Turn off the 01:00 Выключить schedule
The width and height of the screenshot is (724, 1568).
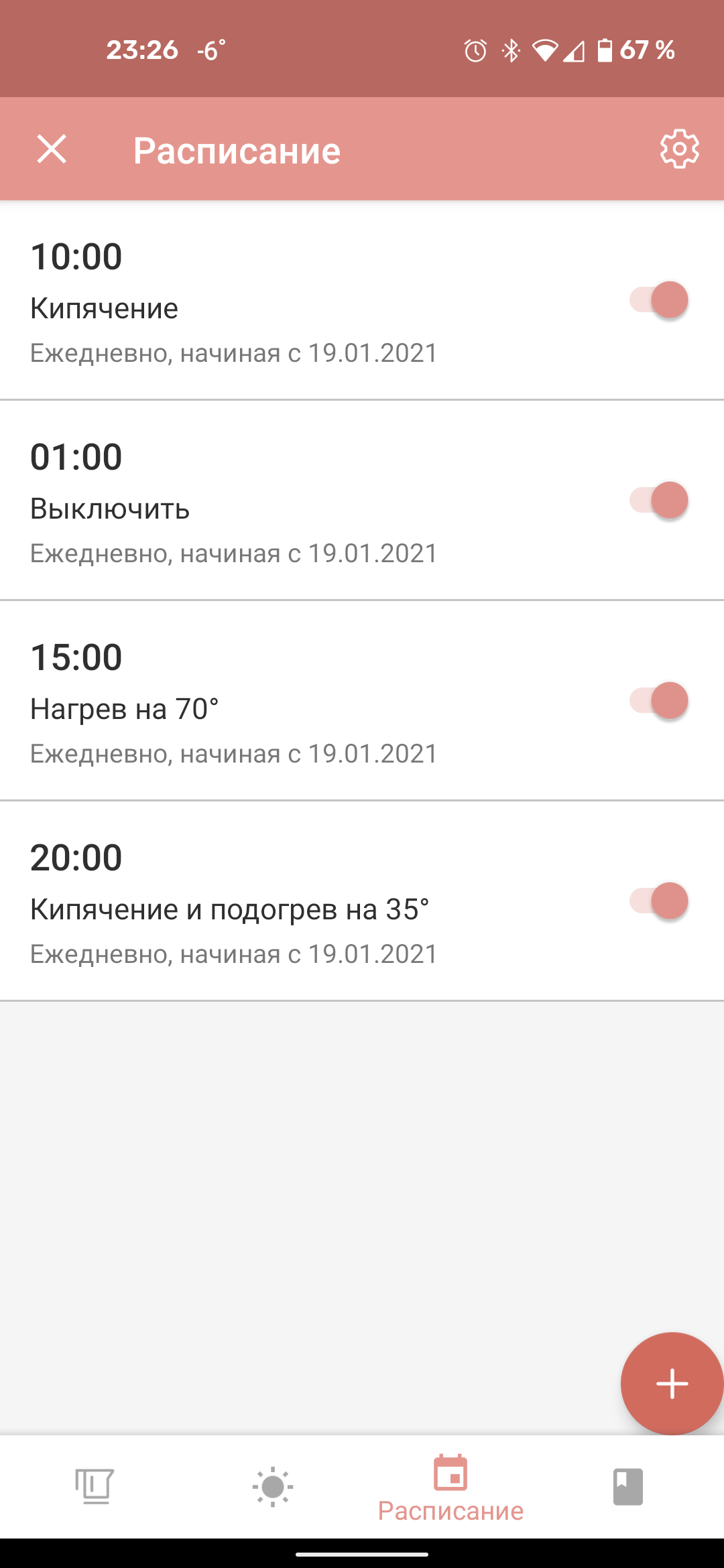659,500
